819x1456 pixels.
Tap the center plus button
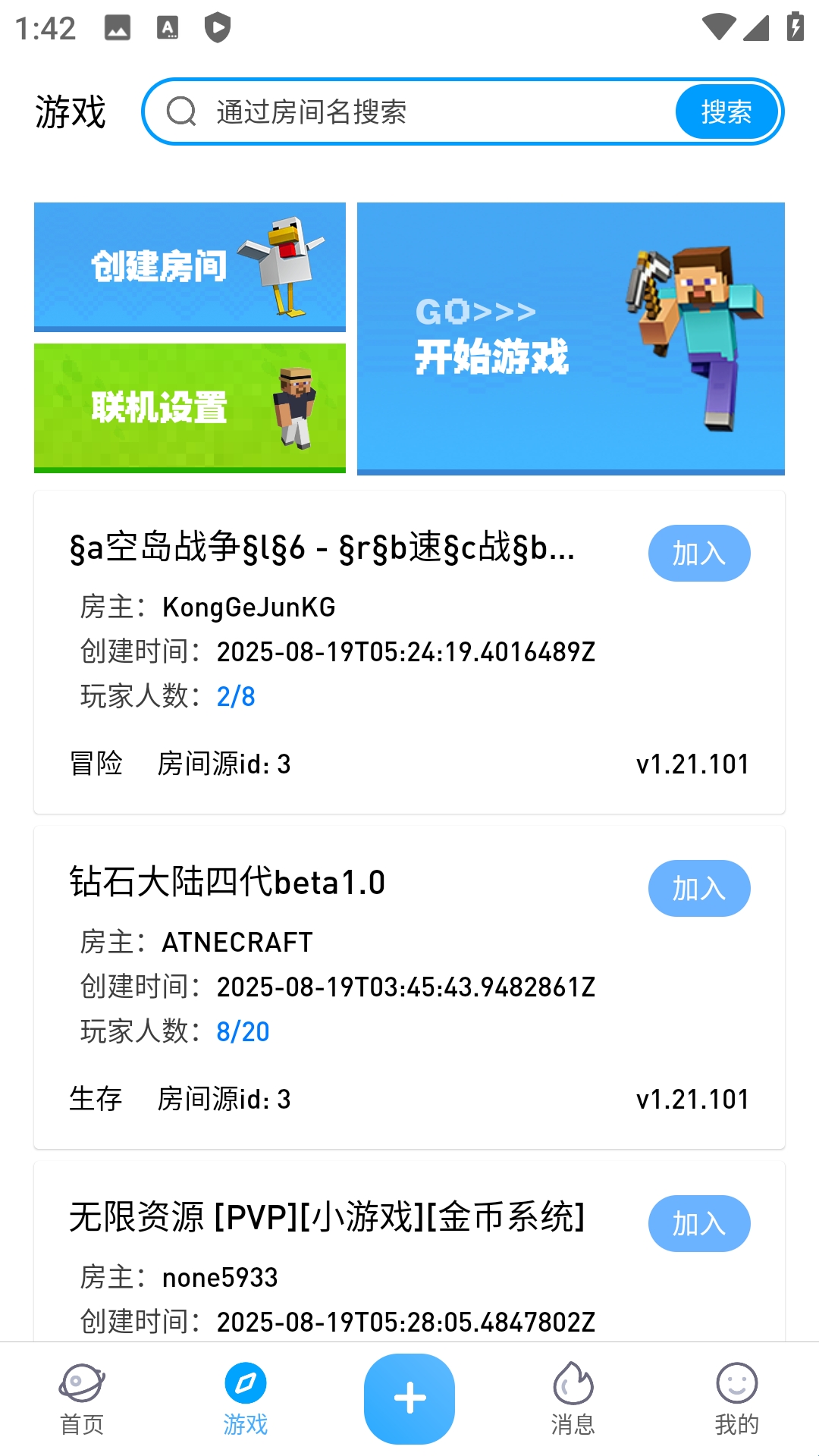pyautogui.click(x=409, y=1398)
